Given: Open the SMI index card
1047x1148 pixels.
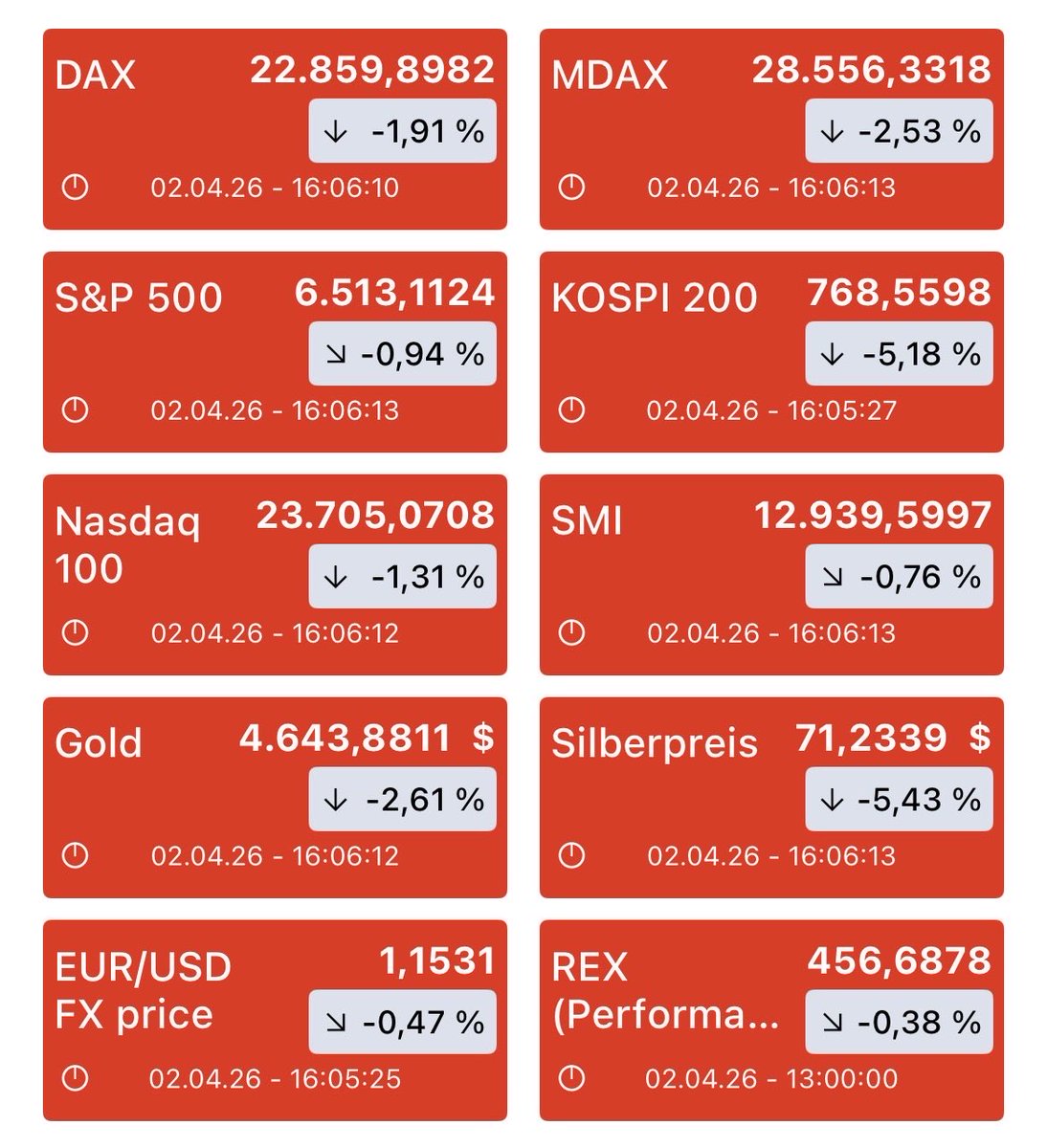Looking at the screenshot, I should click(x=771, y=575).
